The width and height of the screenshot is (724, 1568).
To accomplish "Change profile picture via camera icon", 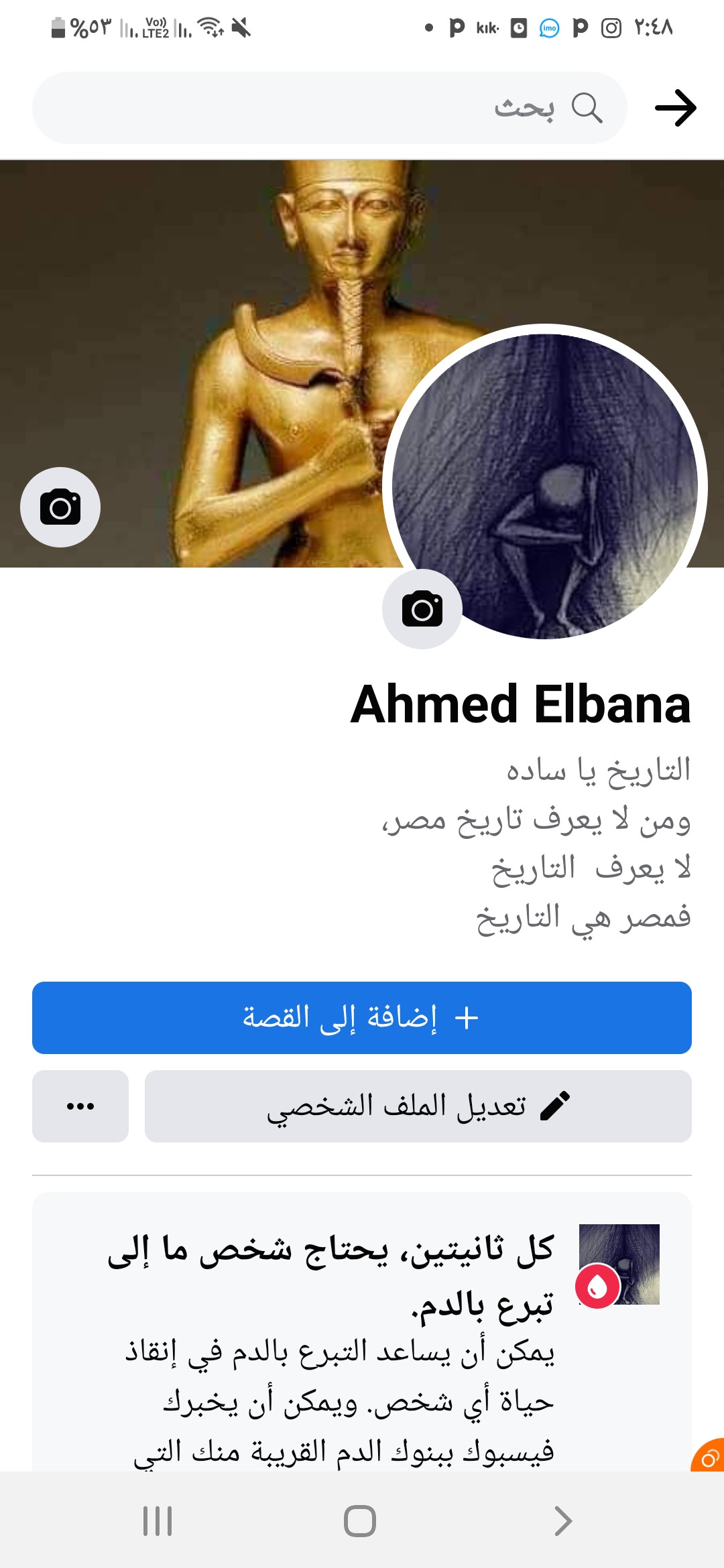I will [x=422, y=609].
